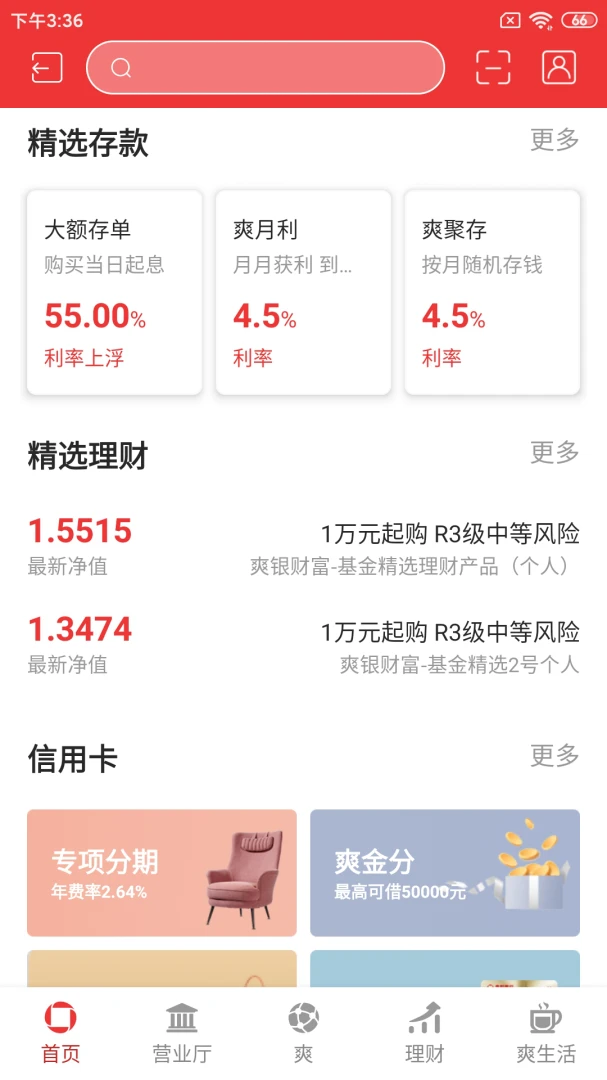
Task: View more under 精选理财
Action: (555, 452)
